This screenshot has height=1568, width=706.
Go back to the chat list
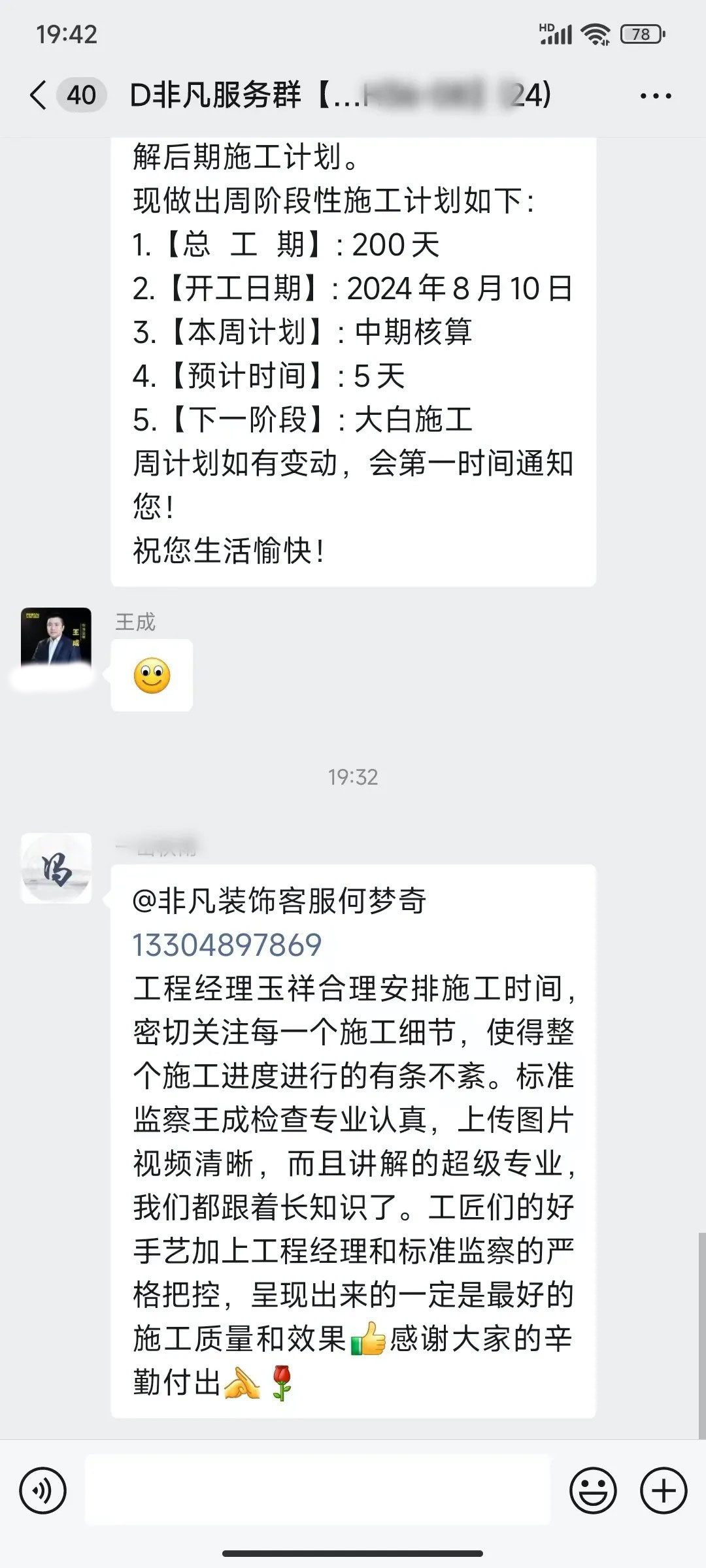[39, 95]
